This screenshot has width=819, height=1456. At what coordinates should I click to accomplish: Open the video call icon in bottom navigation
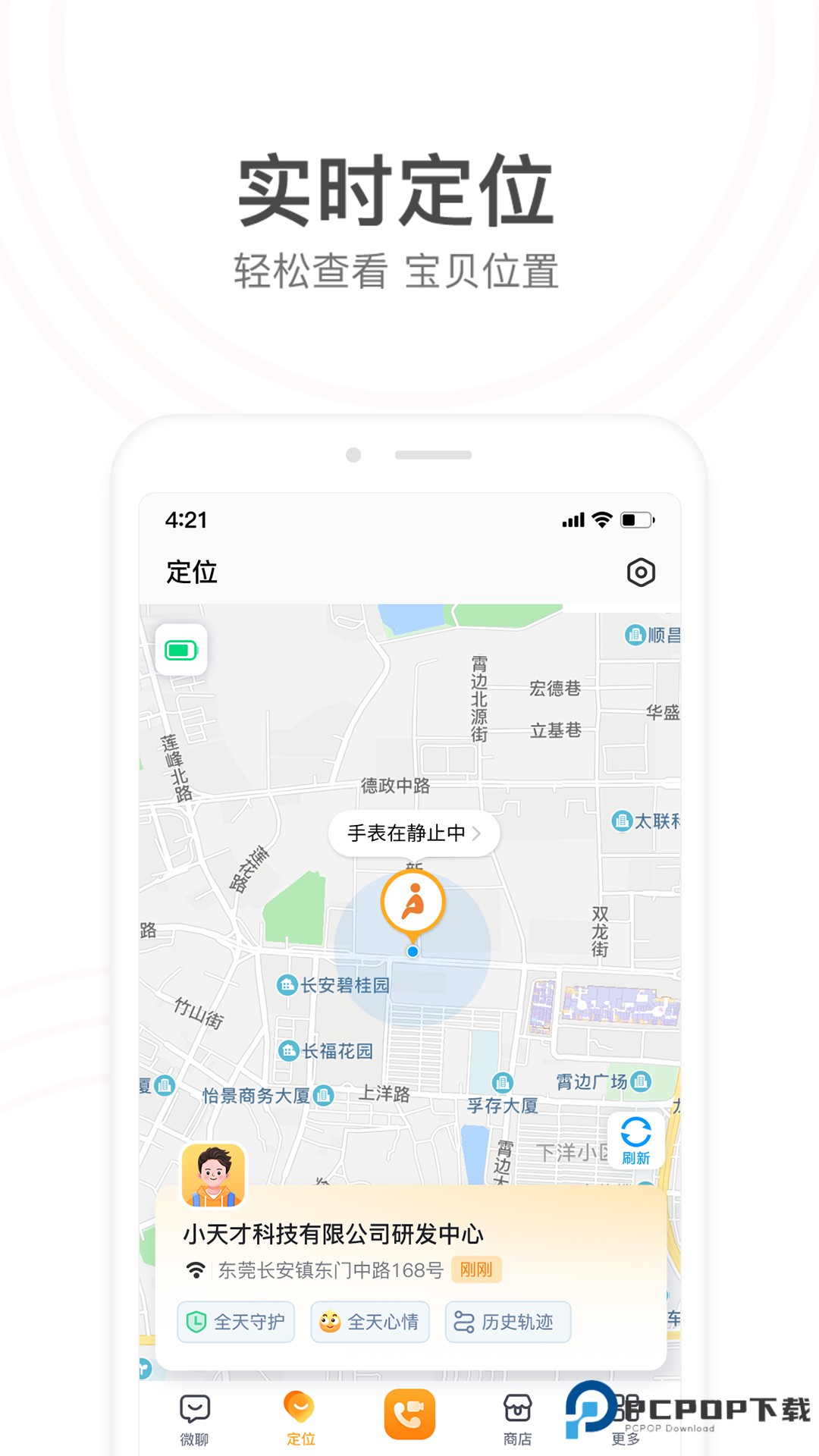click(409, 1412)
